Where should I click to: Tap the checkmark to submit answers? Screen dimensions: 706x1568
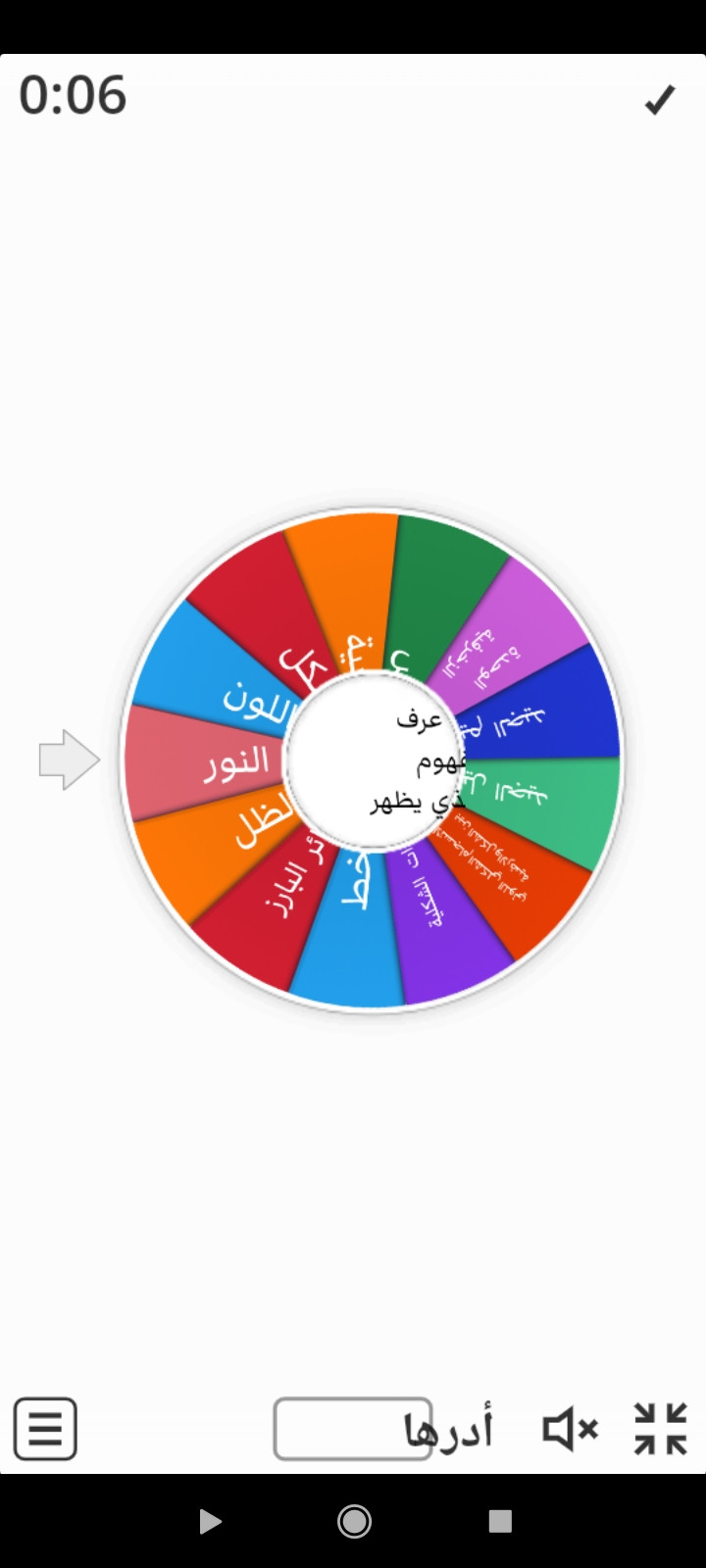[660, 99]
